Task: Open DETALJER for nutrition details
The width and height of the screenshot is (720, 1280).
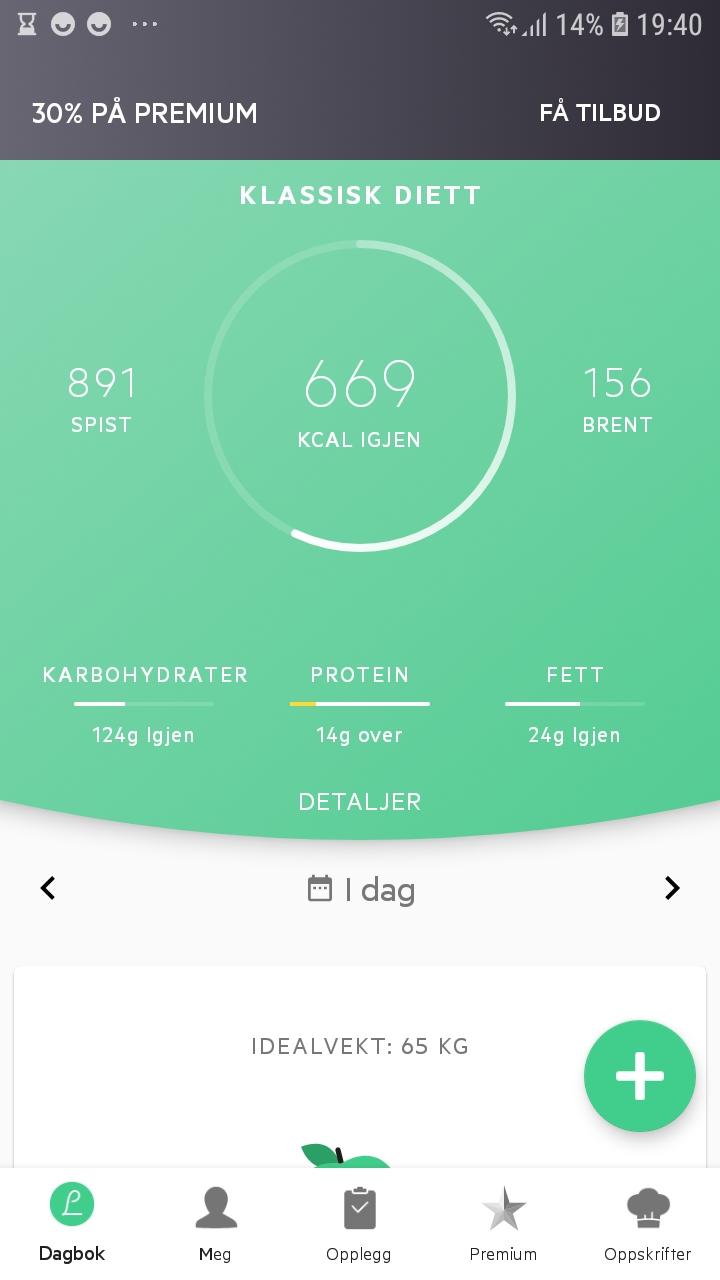Action: [x=360, y=802]
